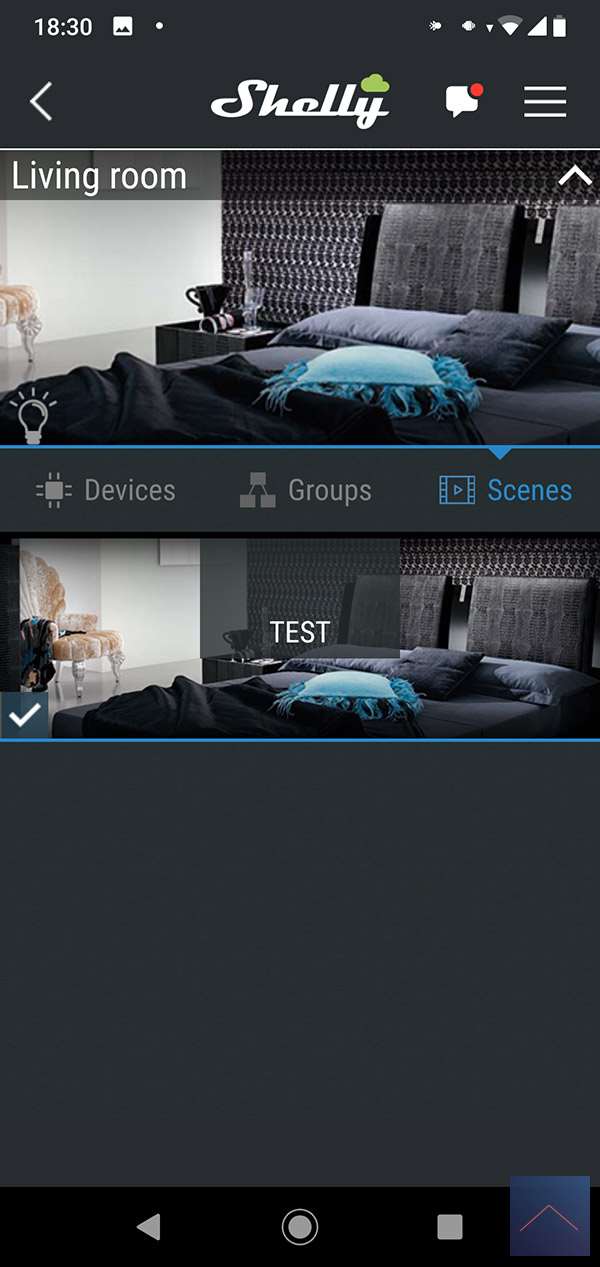Open the messages notification icon
The image size is (600, 1267).
(463, 101)
